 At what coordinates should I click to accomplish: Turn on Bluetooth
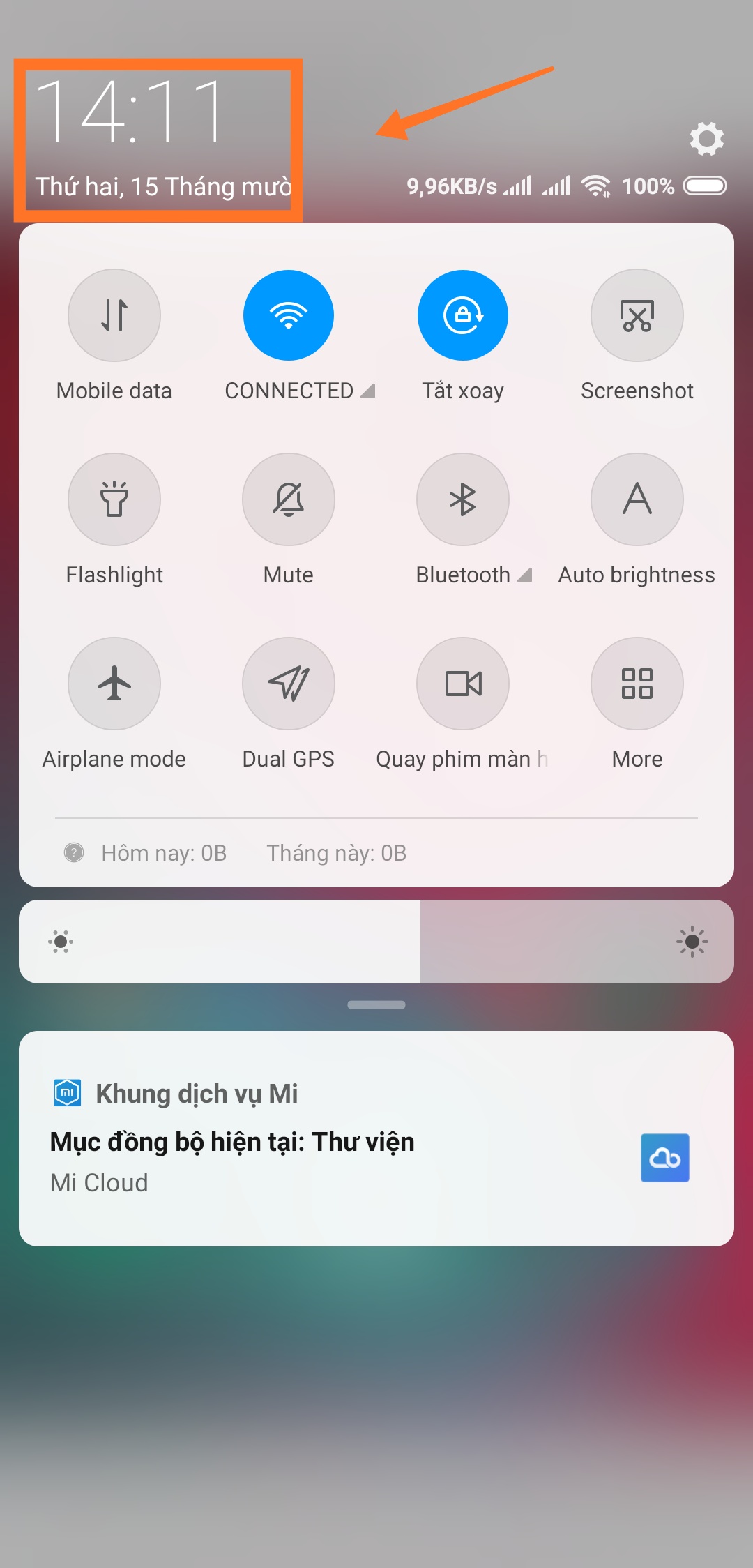463,499
